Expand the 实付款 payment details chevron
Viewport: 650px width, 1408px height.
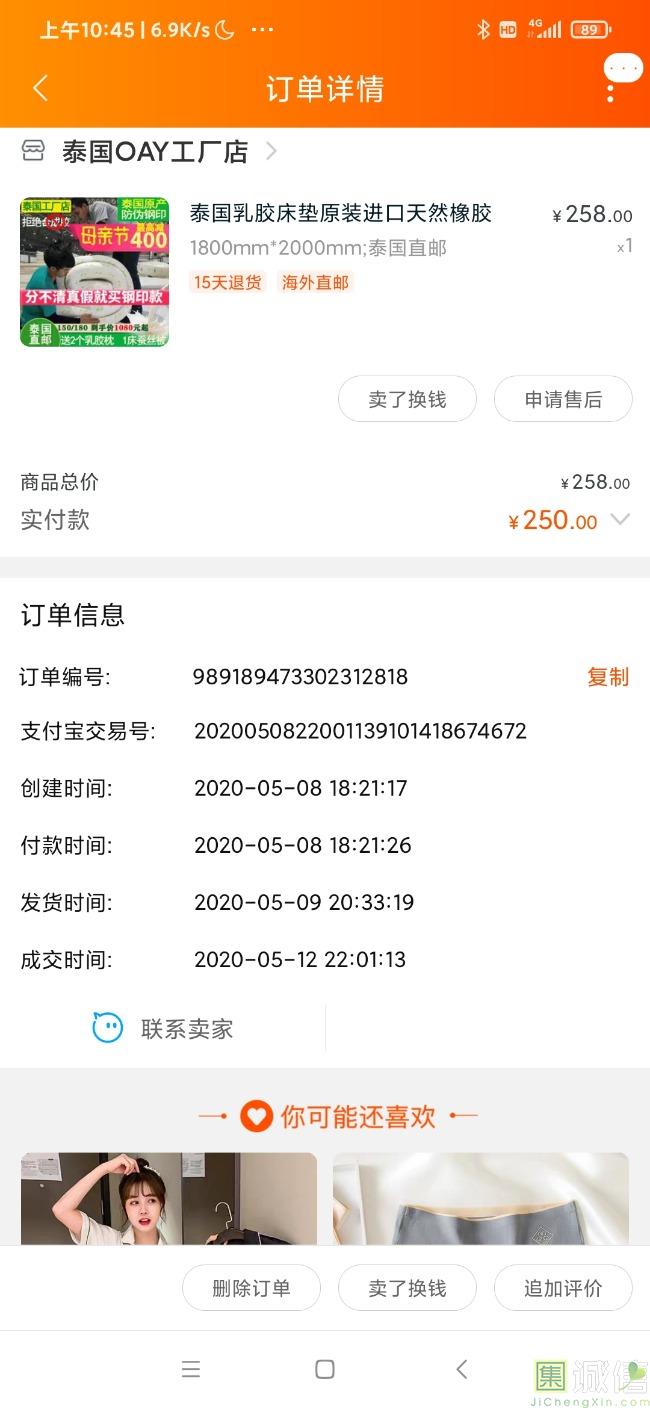click(x=620, y=520)
